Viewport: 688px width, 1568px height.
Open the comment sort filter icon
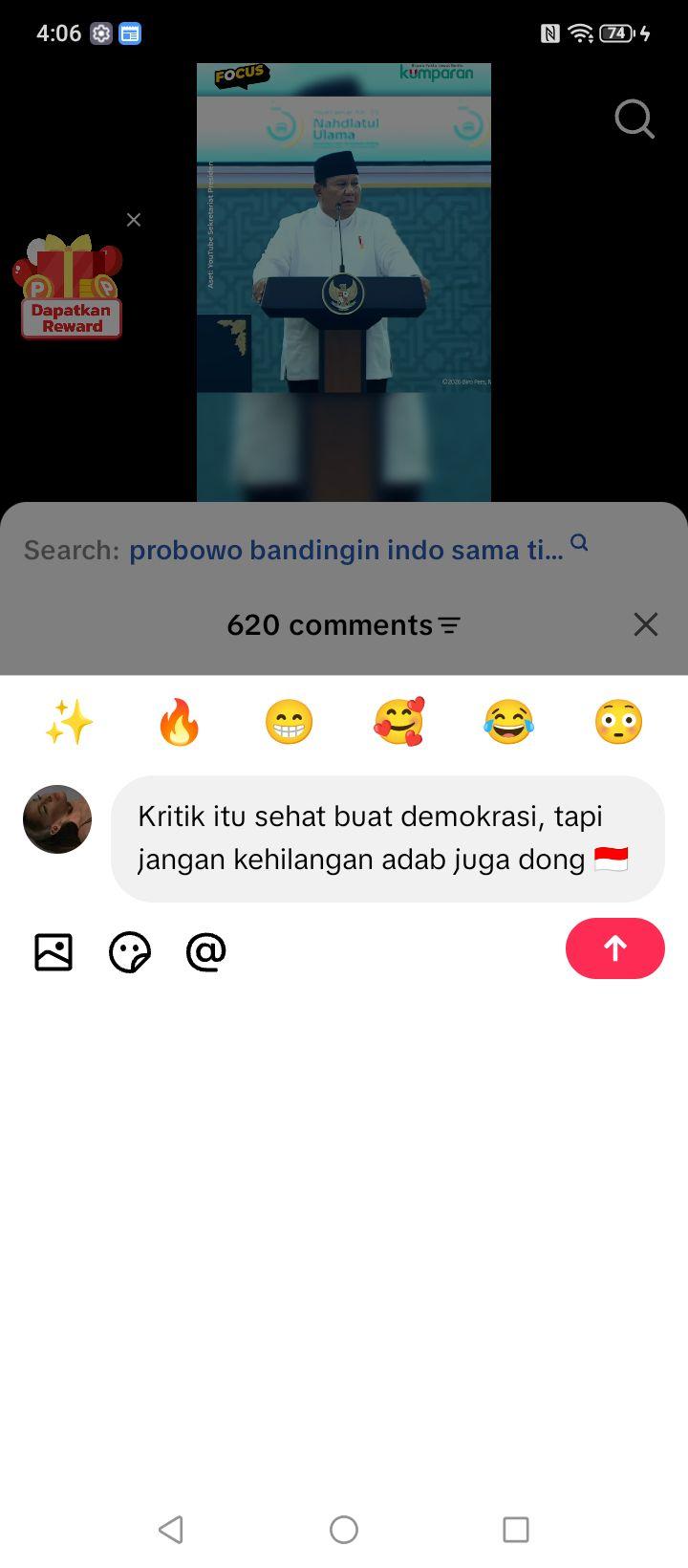pyautogui.click(x=449, y=625)
